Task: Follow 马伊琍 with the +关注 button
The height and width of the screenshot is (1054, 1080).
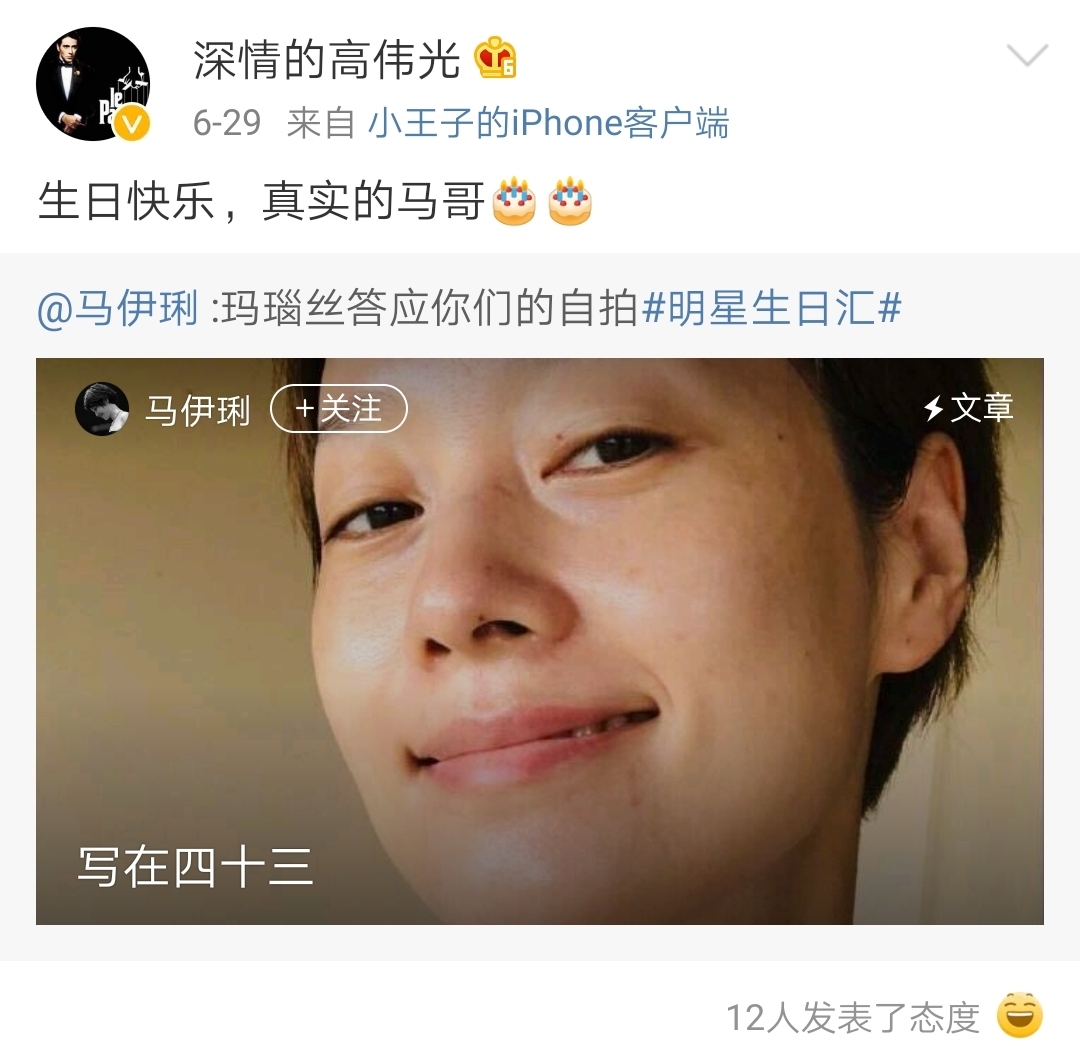Action: click(339, 409)
